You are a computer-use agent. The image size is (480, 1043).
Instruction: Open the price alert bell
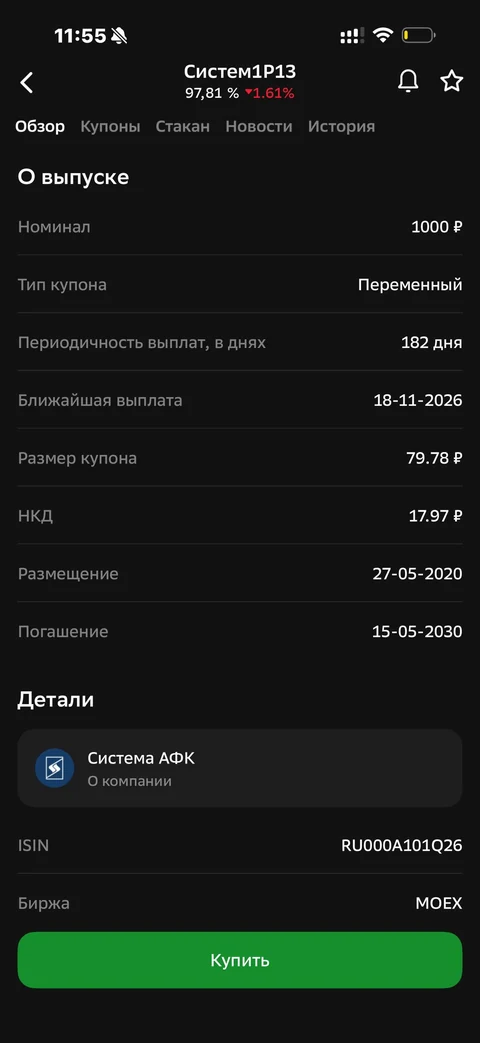(408, 81)
